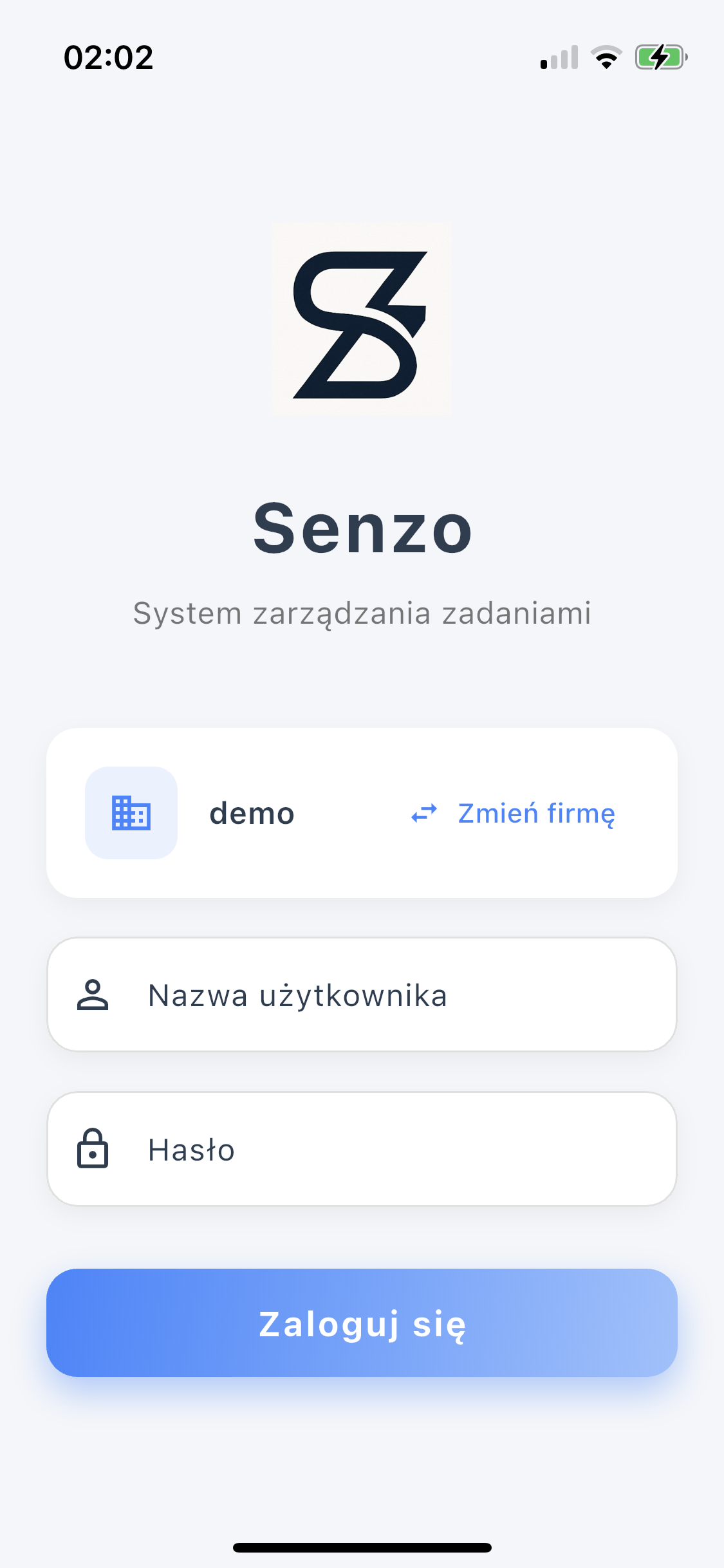Click the charging battery icon
The height and width of the screenshot is (1568, 724).
click(658, 57)
